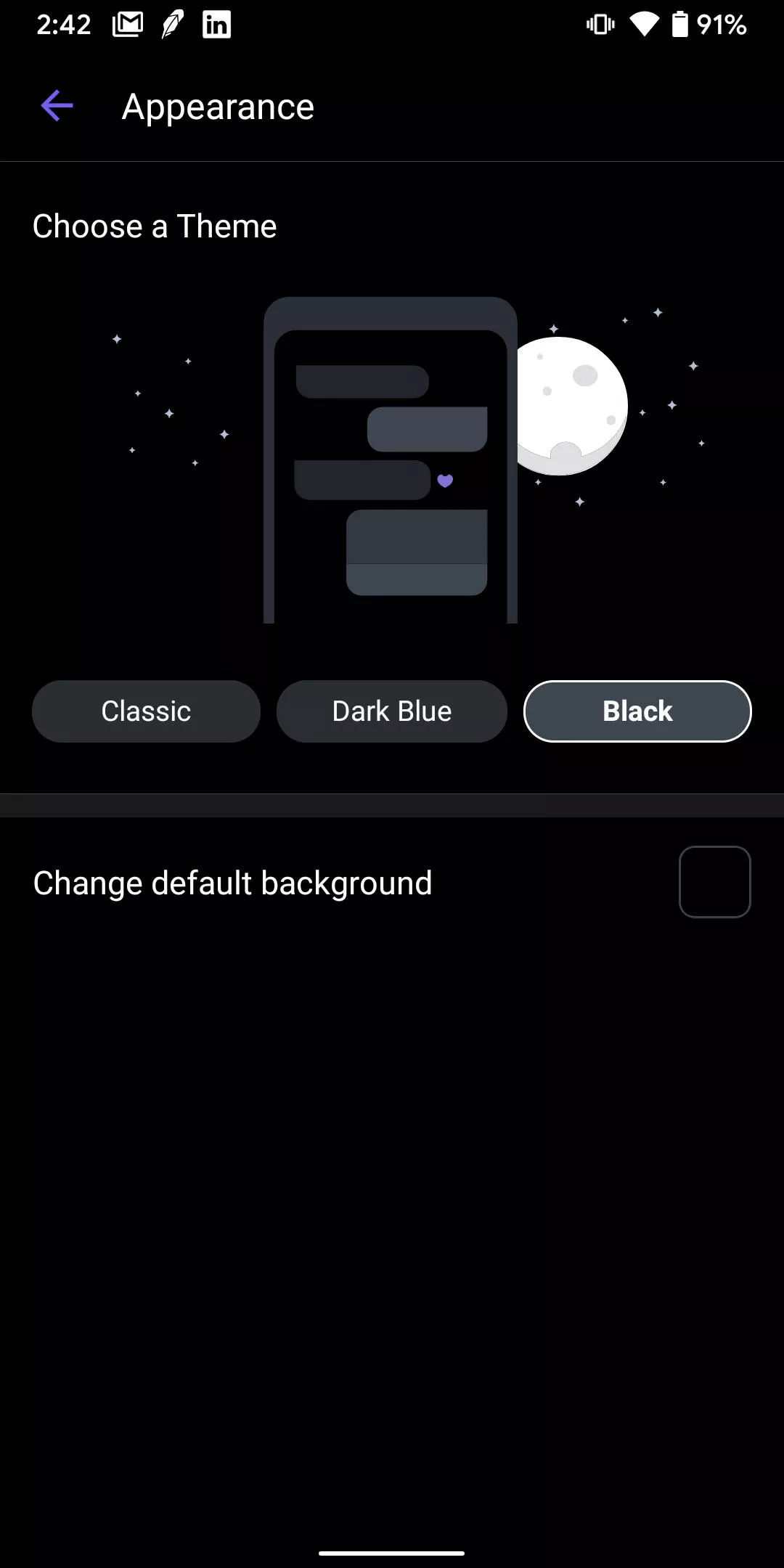Select the Classic theme
This screenshot has height=1568, width=784.
pyautogui.click(x=146, y=711)
